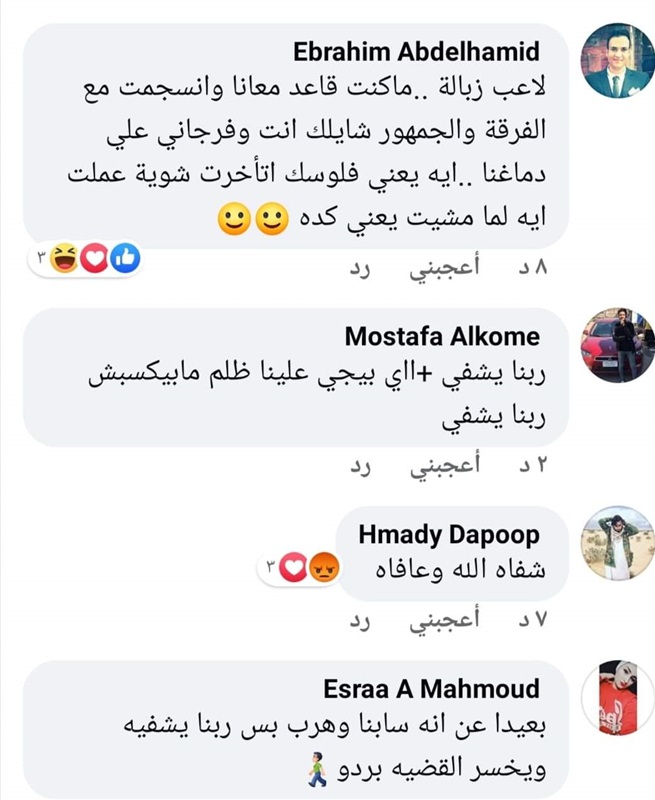View reactions on Ebrahim Abdelhamid's comment
Screen dimensions: 655x800
[83, 260]
